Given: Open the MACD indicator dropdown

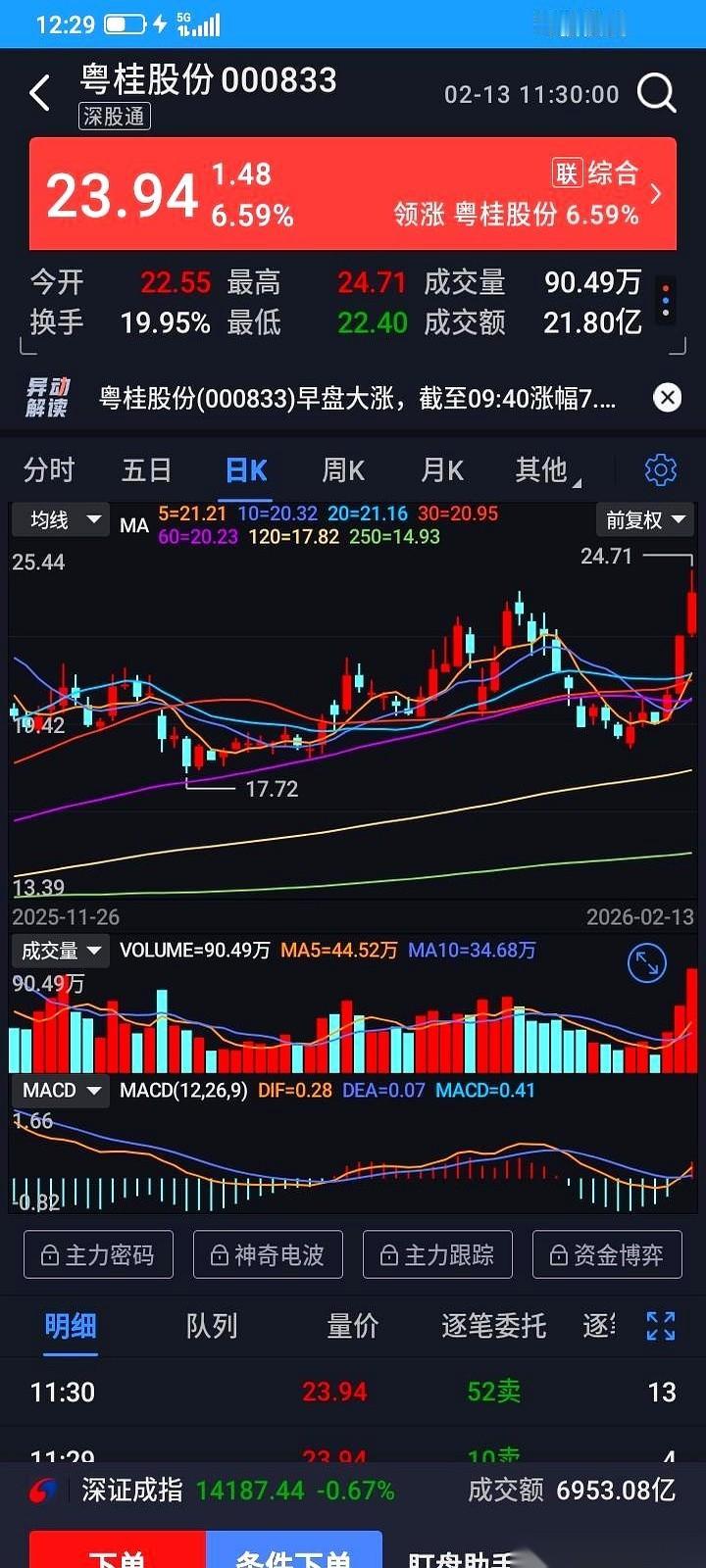Looking at the screenshot, I should point(61,1090).
